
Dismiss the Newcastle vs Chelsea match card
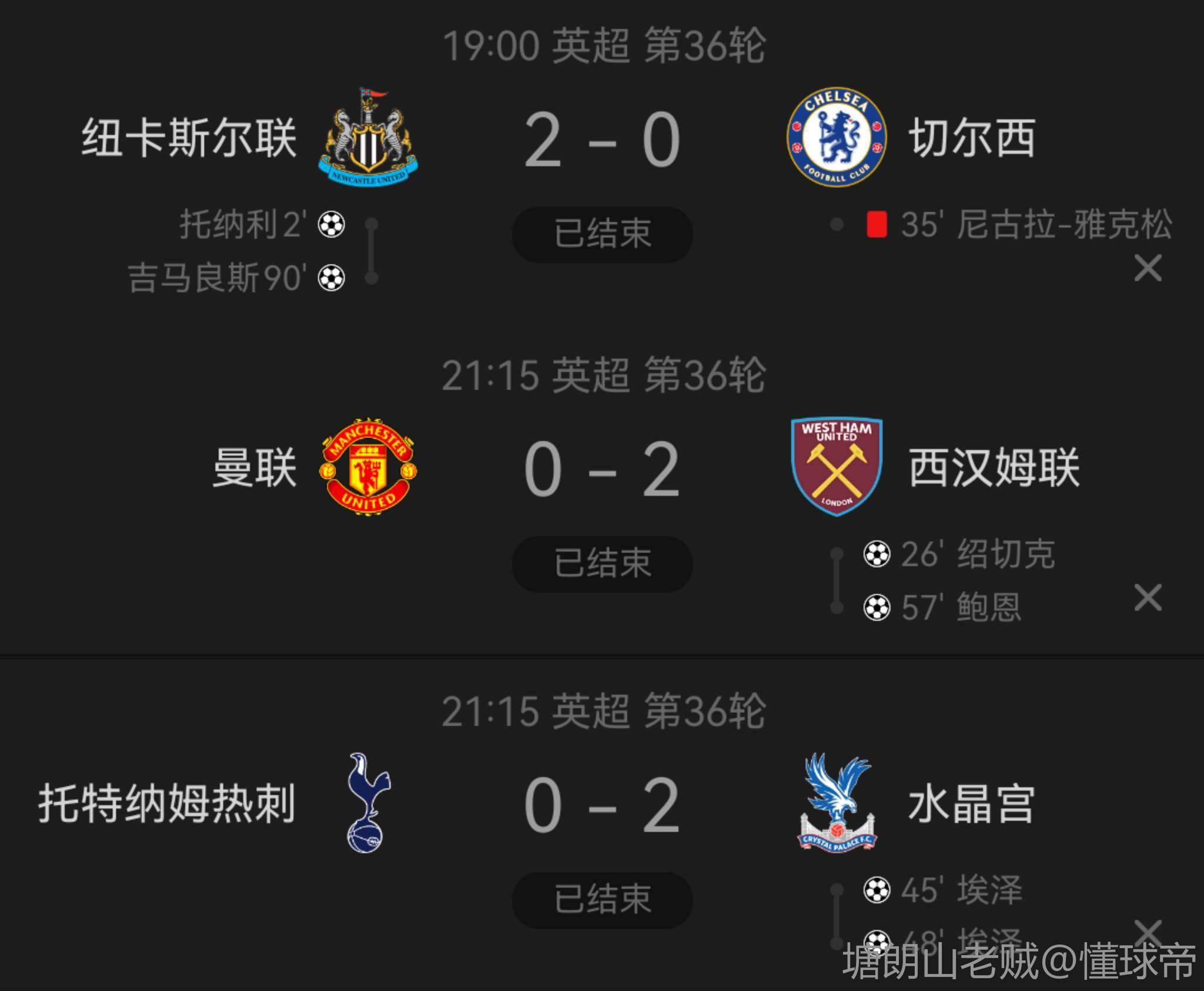[1148, 269]
